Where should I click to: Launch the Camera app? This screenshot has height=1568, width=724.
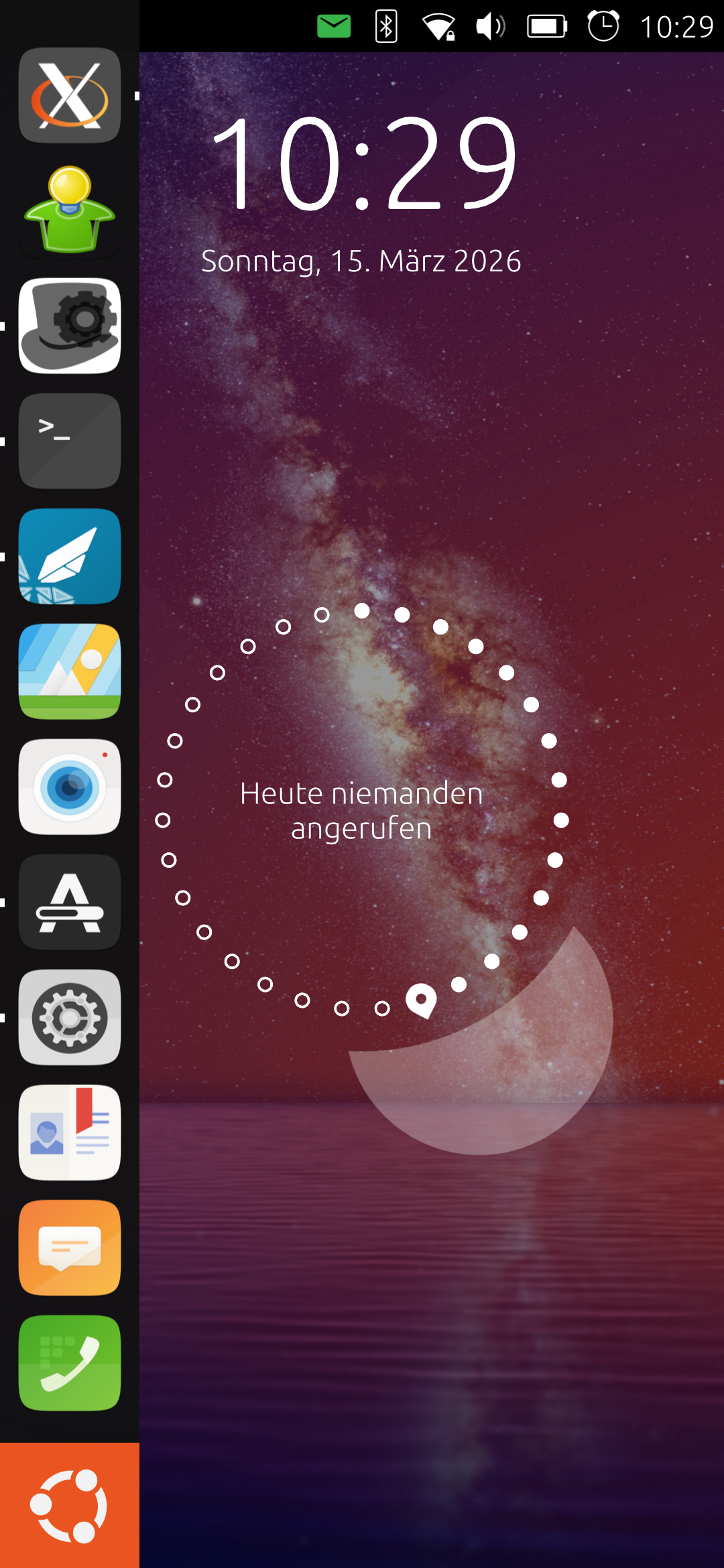pyautogui.click(x=70, y=787)
